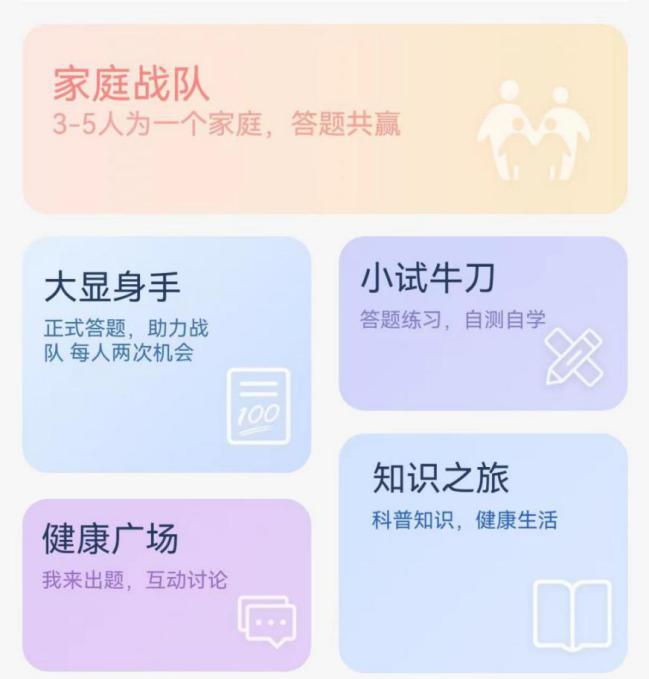Enter 知识之旅 science knowledge section
This screenshot has width=649, height=679.
pyautogui.click(x=483, y=552)
